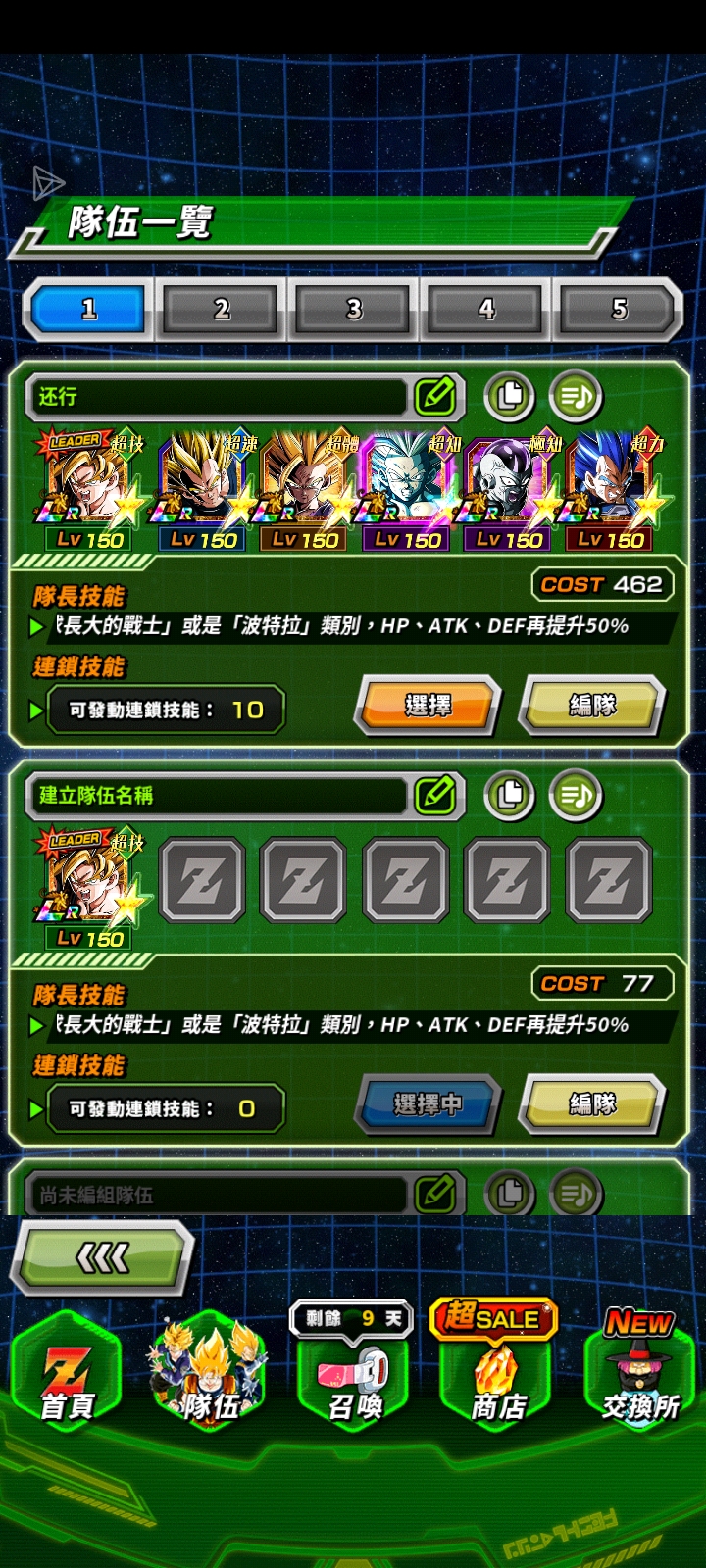Viewport: 706px width, 1568px height.
Task: Tap first empty Z slot in second team
Action: point(202,880)
